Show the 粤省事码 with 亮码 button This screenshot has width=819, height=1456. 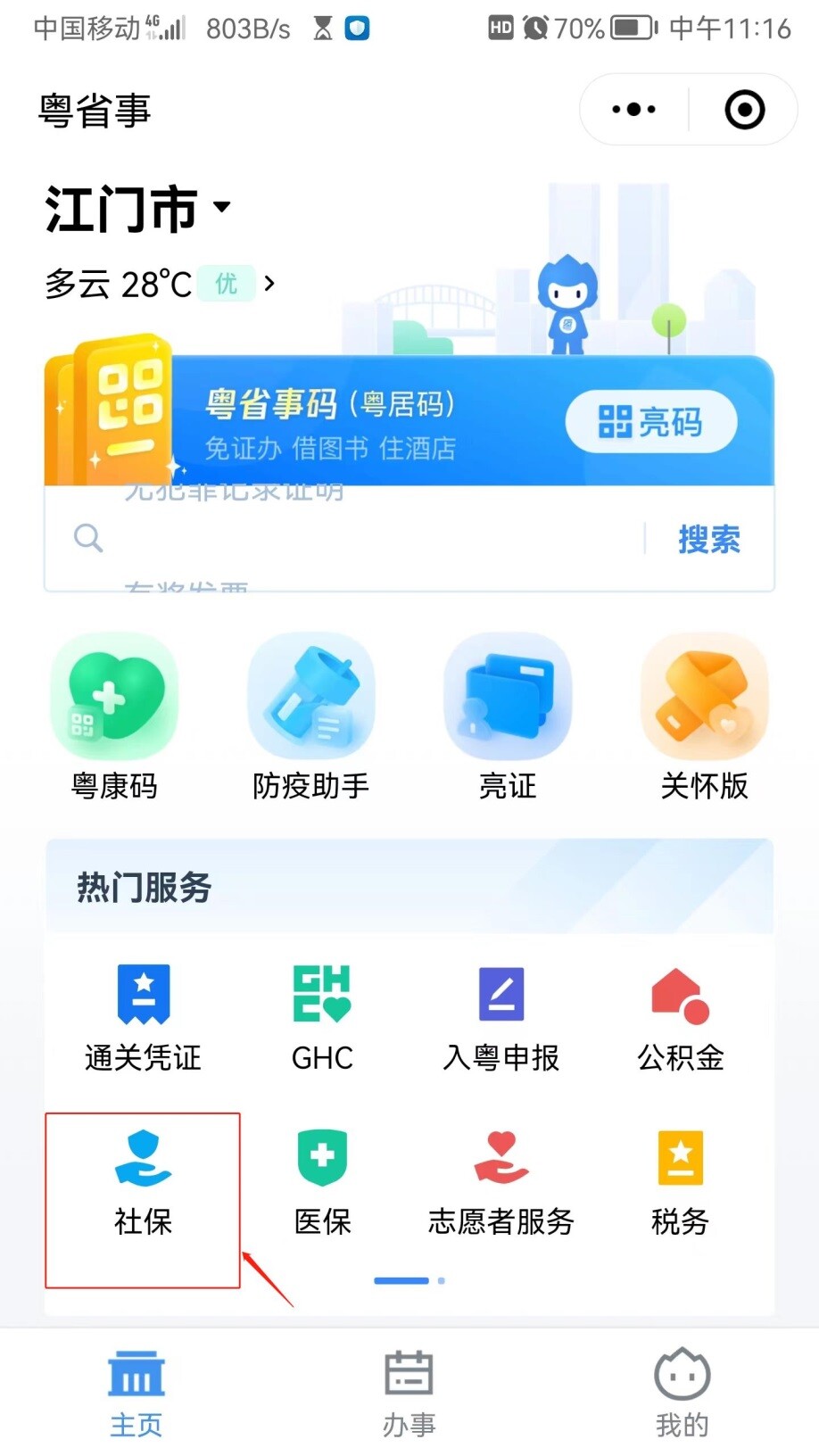[x=650, y=421]
